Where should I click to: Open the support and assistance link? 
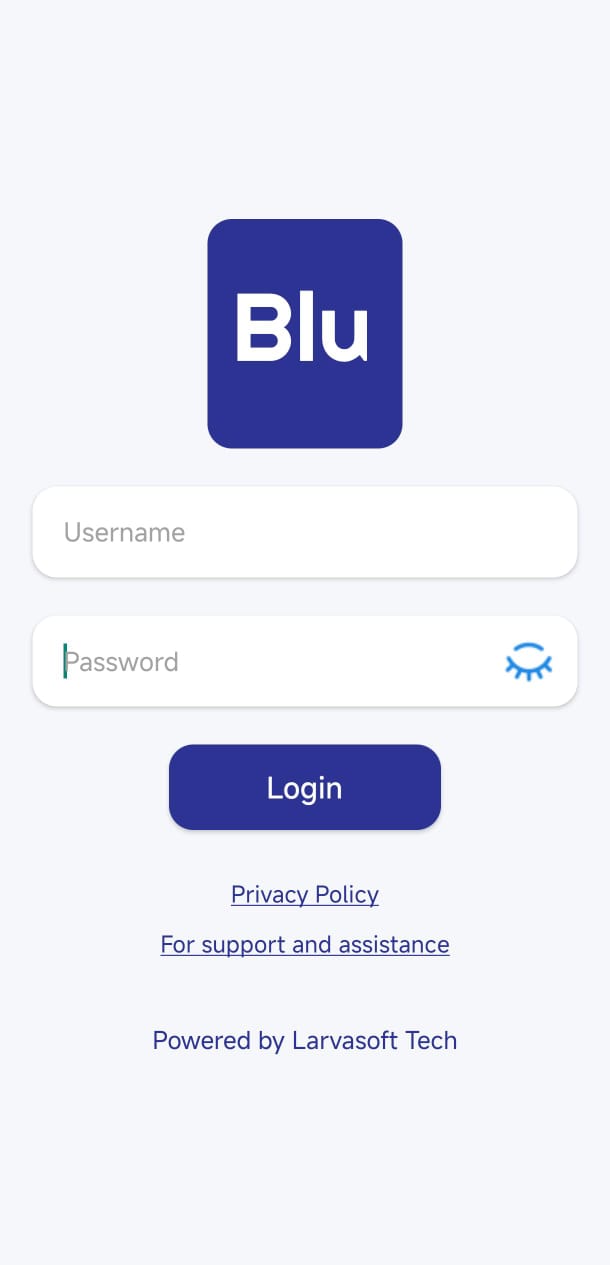tap(305, 944)
